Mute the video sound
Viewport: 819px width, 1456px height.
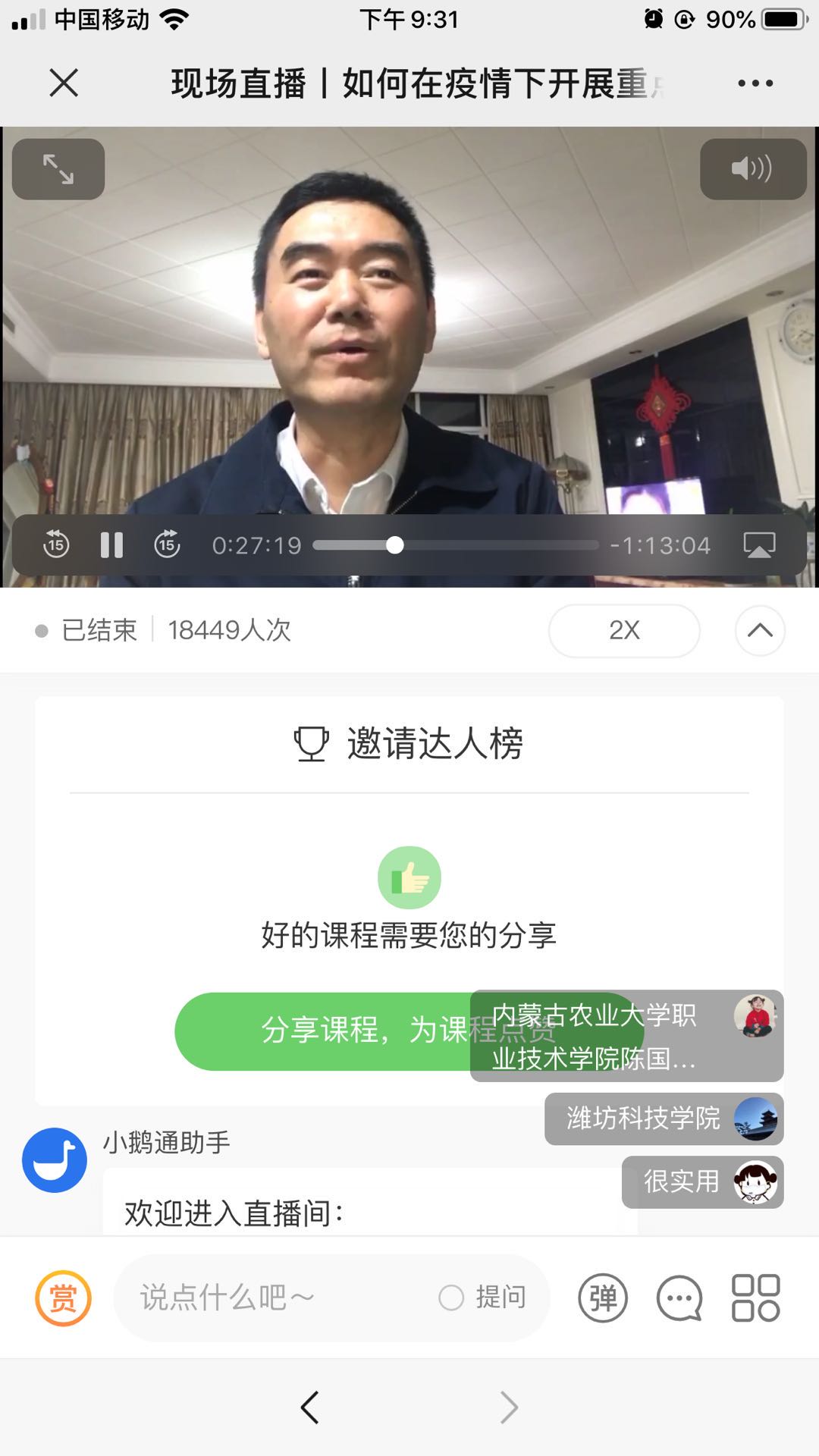click(752, 169)
